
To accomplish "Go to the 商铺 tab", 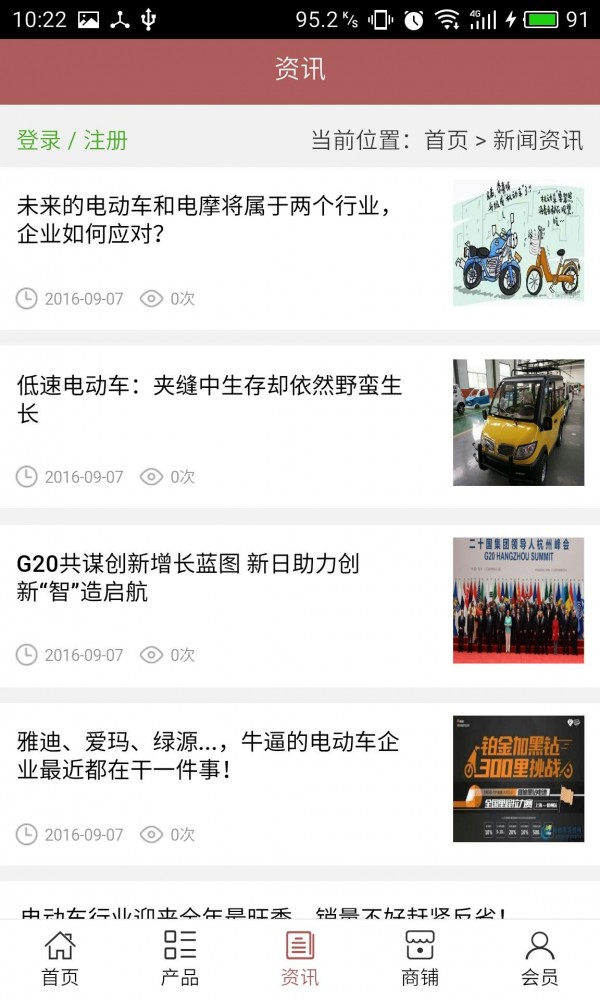I will point(420,958).
